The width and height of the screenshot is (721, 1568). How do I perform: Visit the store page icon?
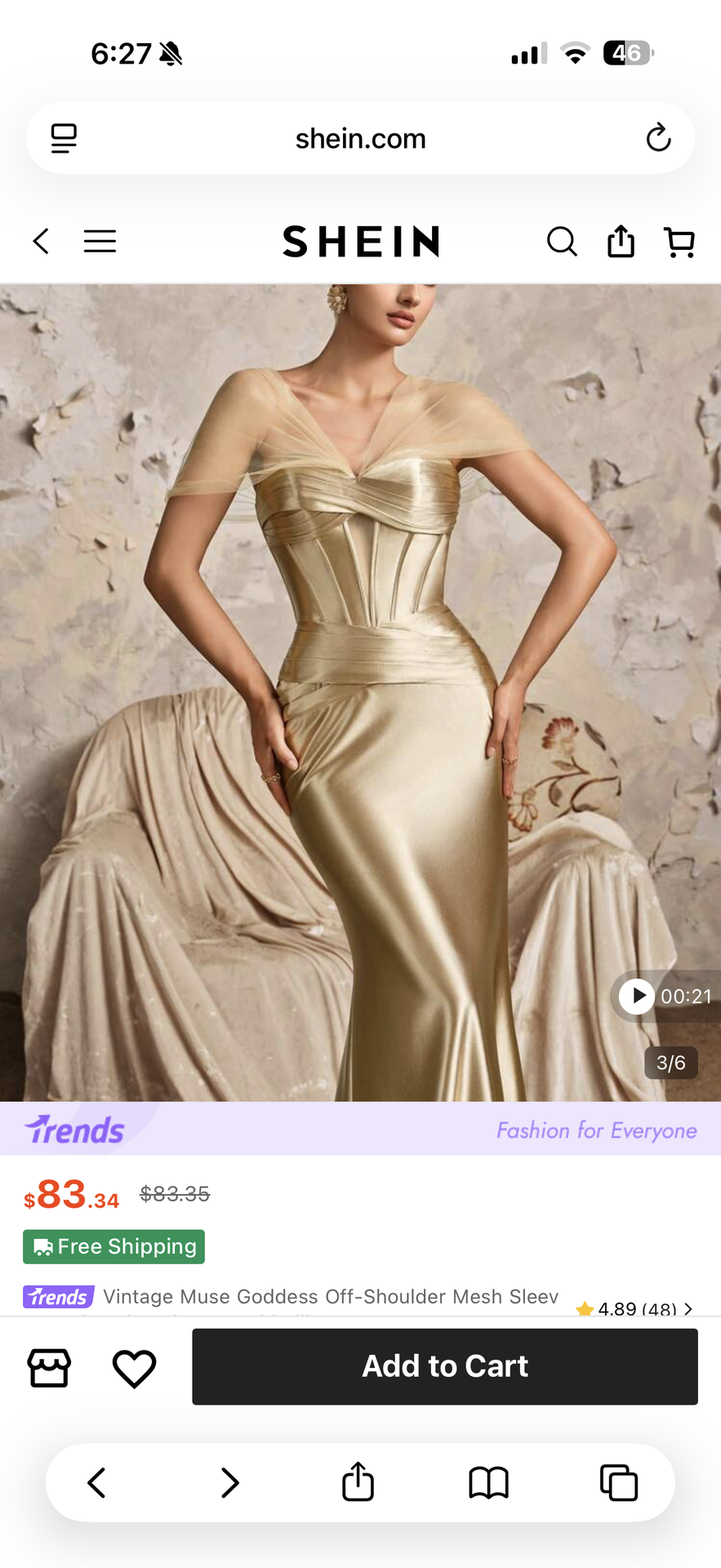[49, 1368]
